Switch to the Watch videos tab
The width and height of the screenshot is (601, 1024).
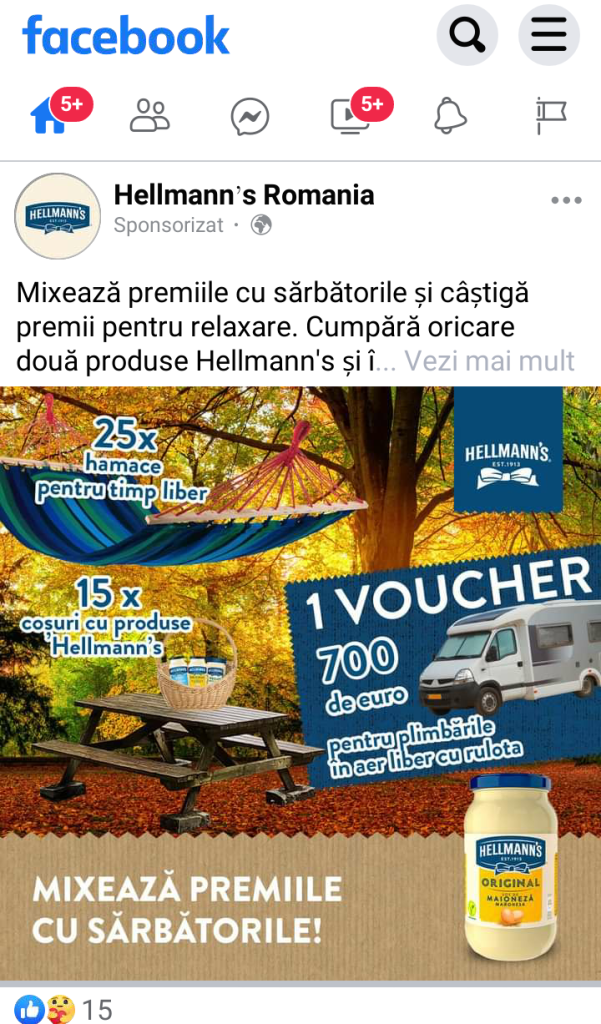[351, 116]
